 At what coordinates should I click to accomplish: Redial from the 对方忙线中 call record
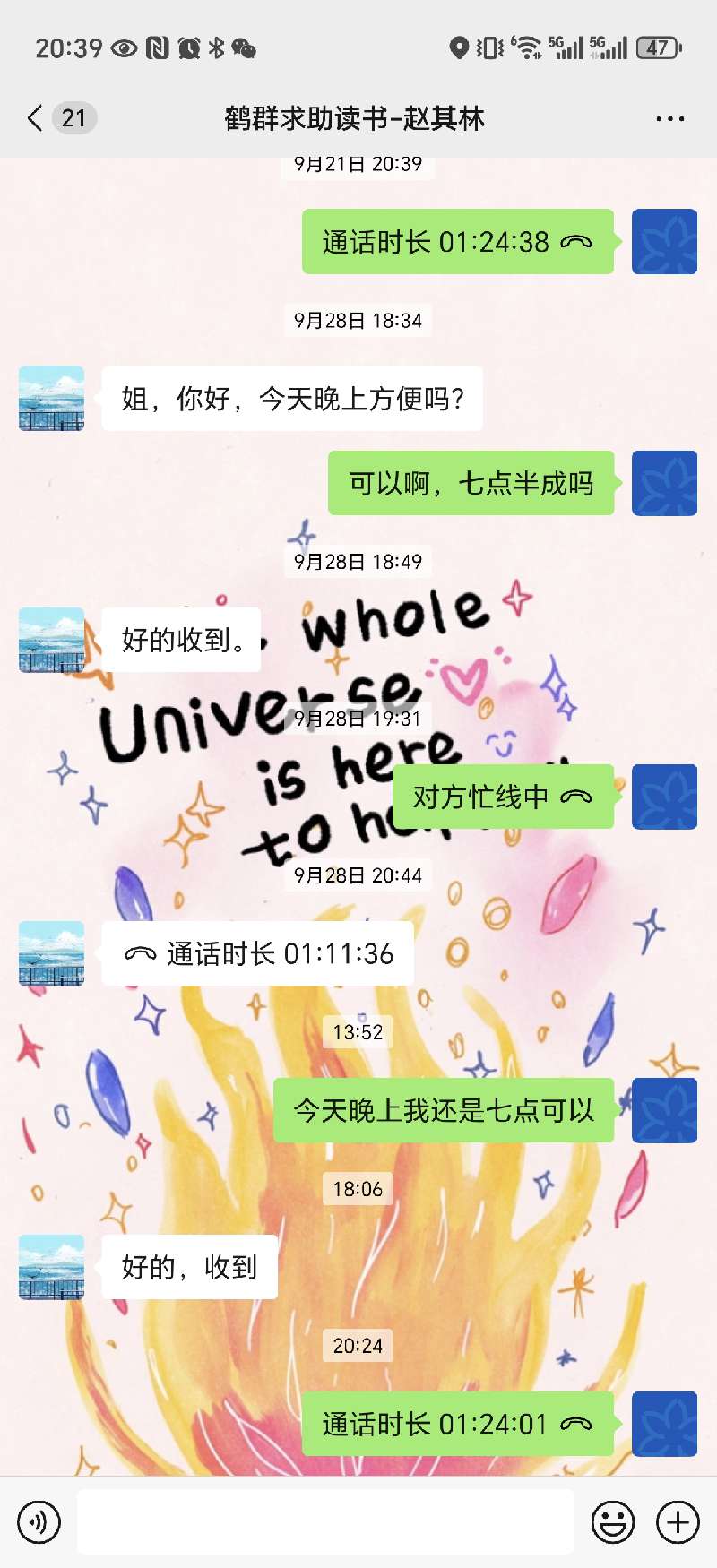click(x=502, y=797)
